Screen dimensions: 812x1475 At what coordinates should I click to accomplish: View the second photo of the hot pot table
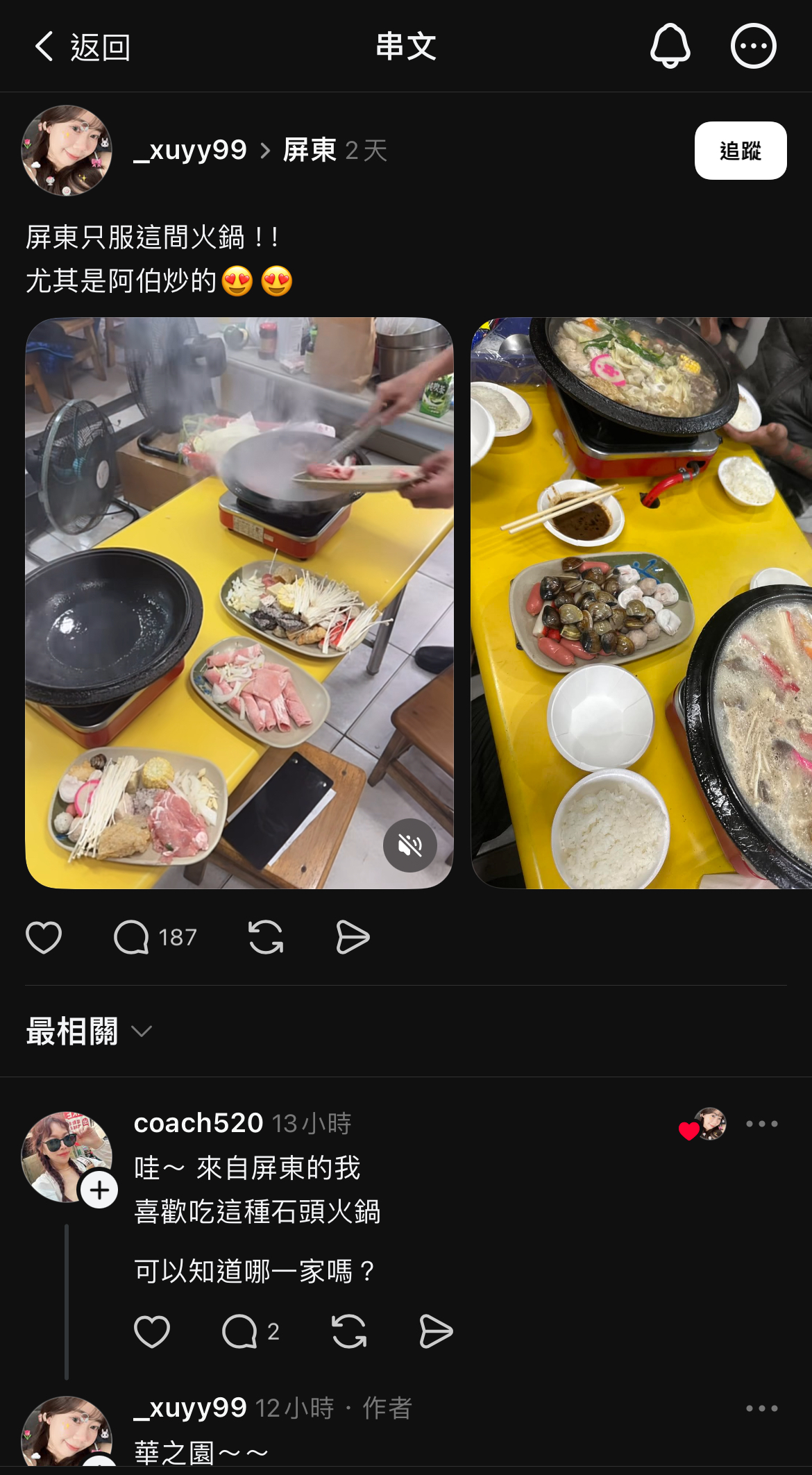point(641,602)
